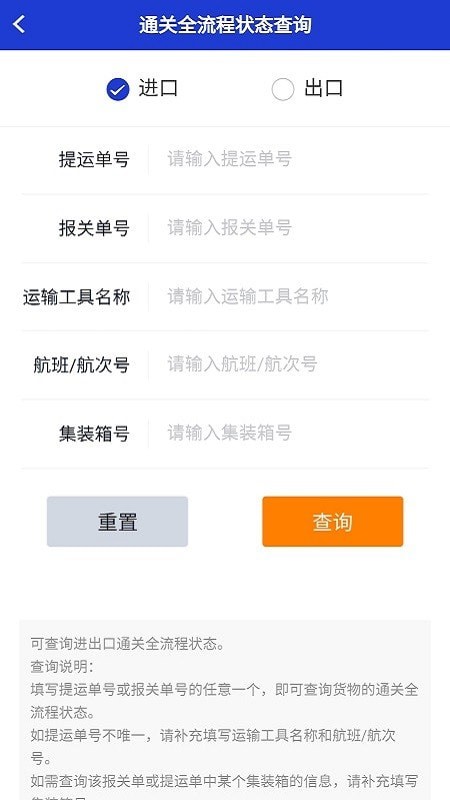Reset the form with 重置 button
The height and width of the screenshot is (800, 450).
117,521
